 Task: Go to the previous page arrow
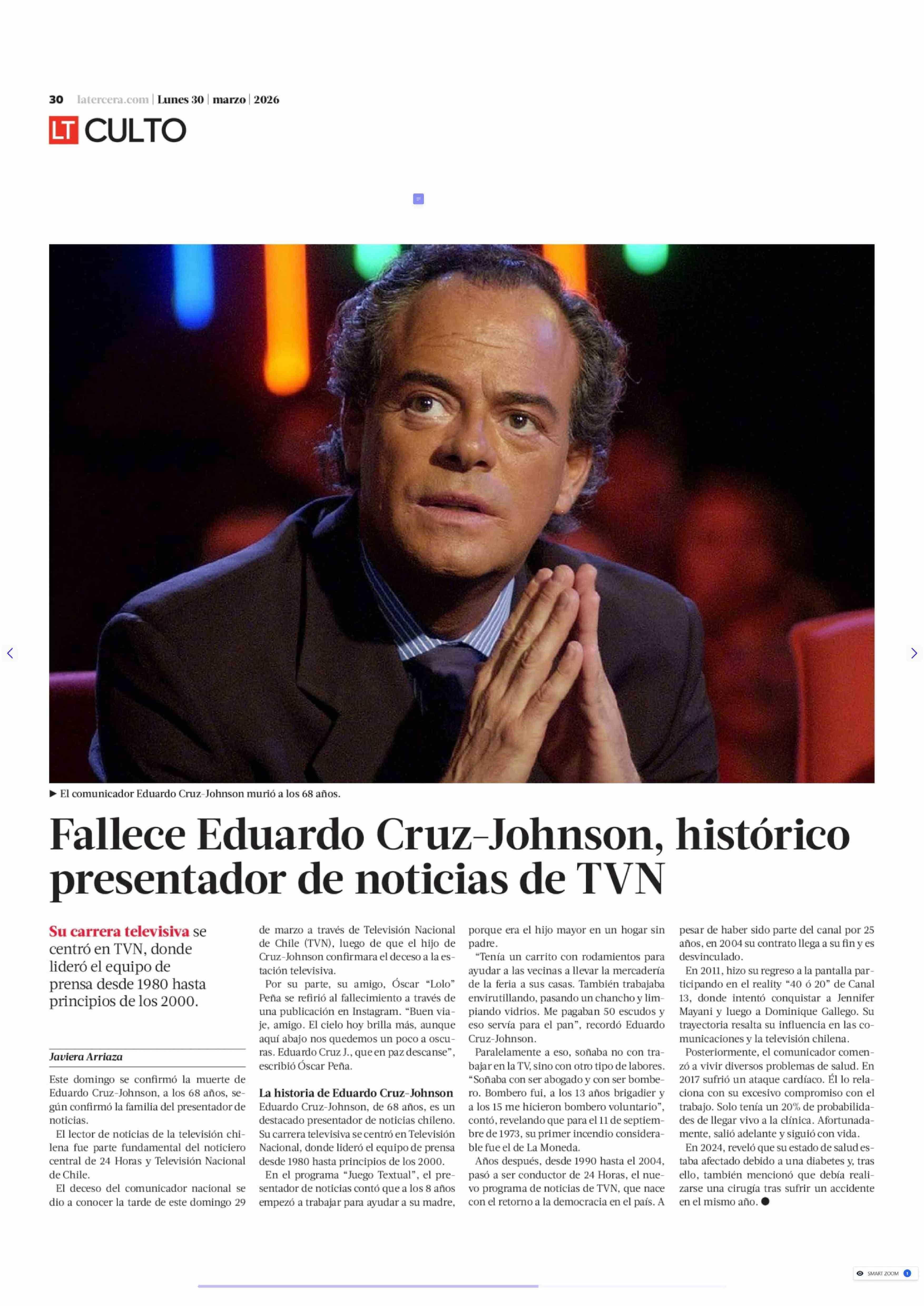(x=10, y=653)
